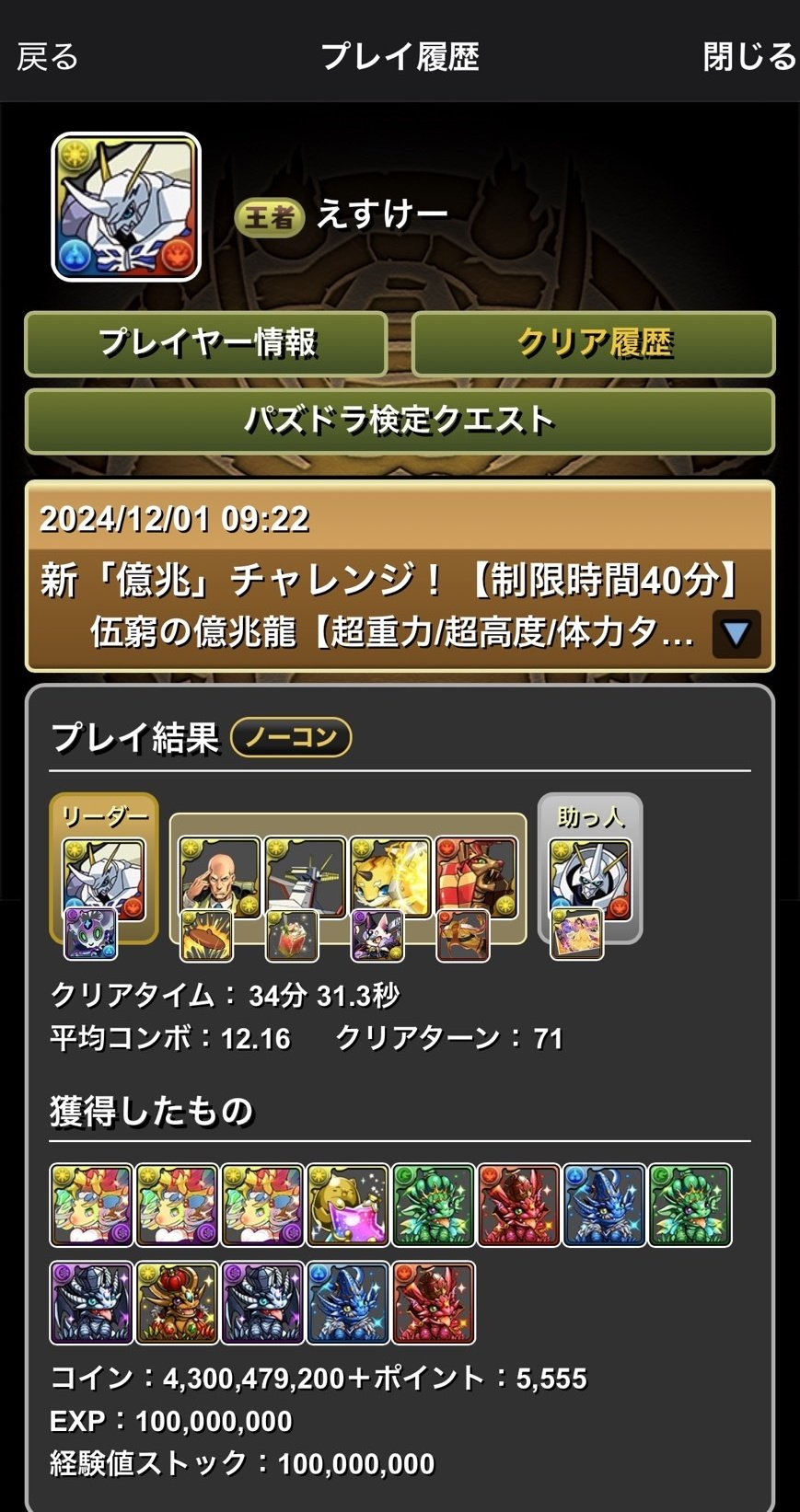Tap the player's profile monster icon
Screen dimensions: 800x1512
click(x=126, y=207)
